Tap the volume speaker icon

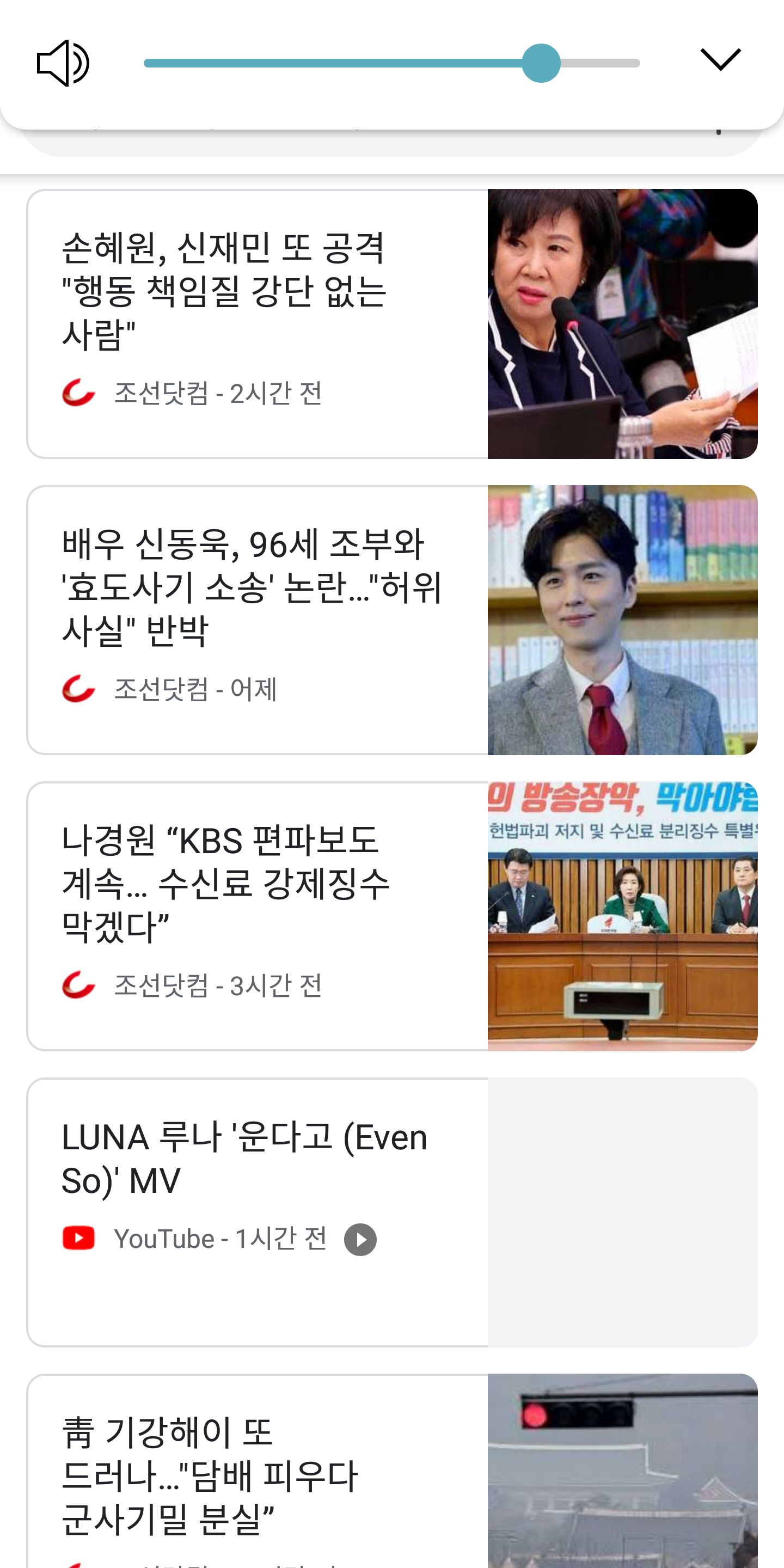(x=63, y=63)
